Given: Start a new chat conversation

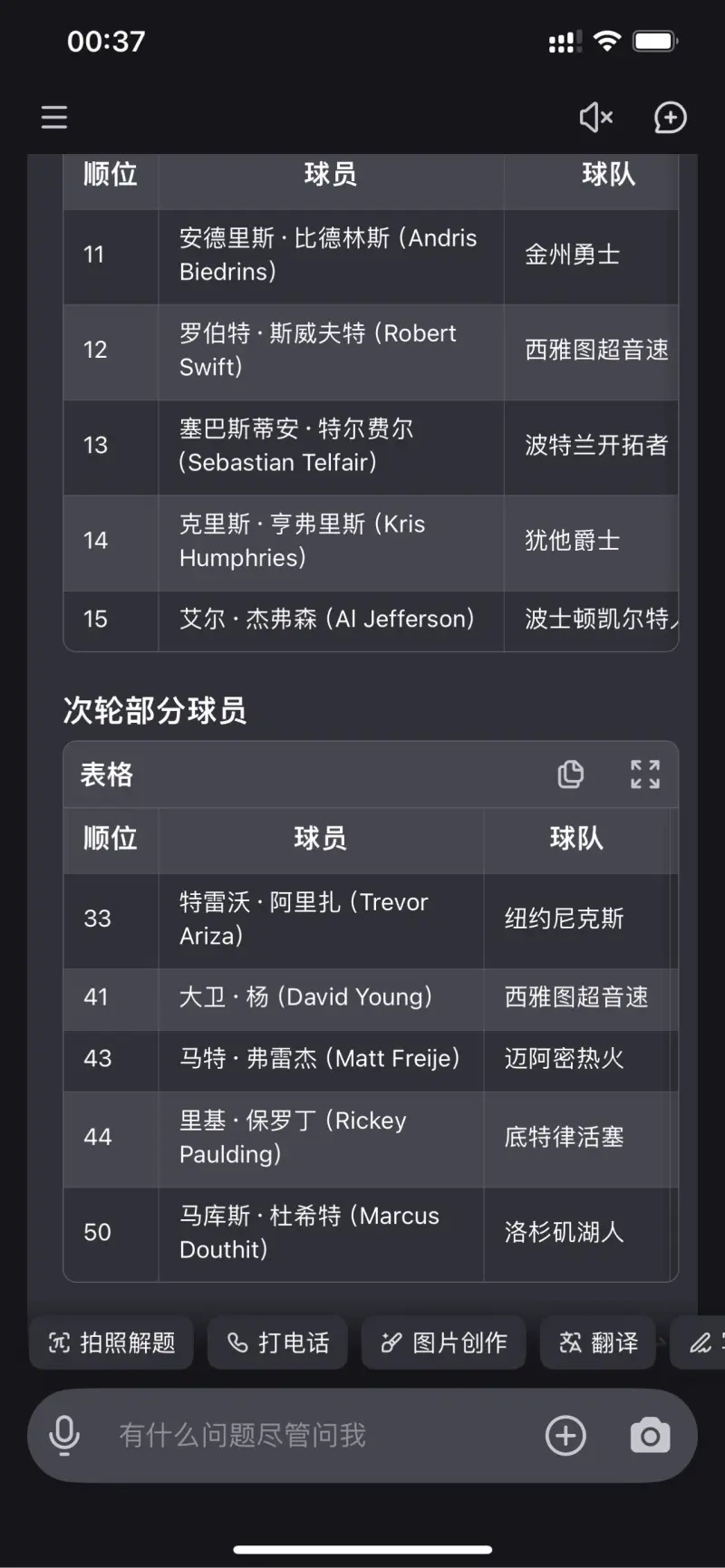Looking at the screenshot, I should point(670,117).
